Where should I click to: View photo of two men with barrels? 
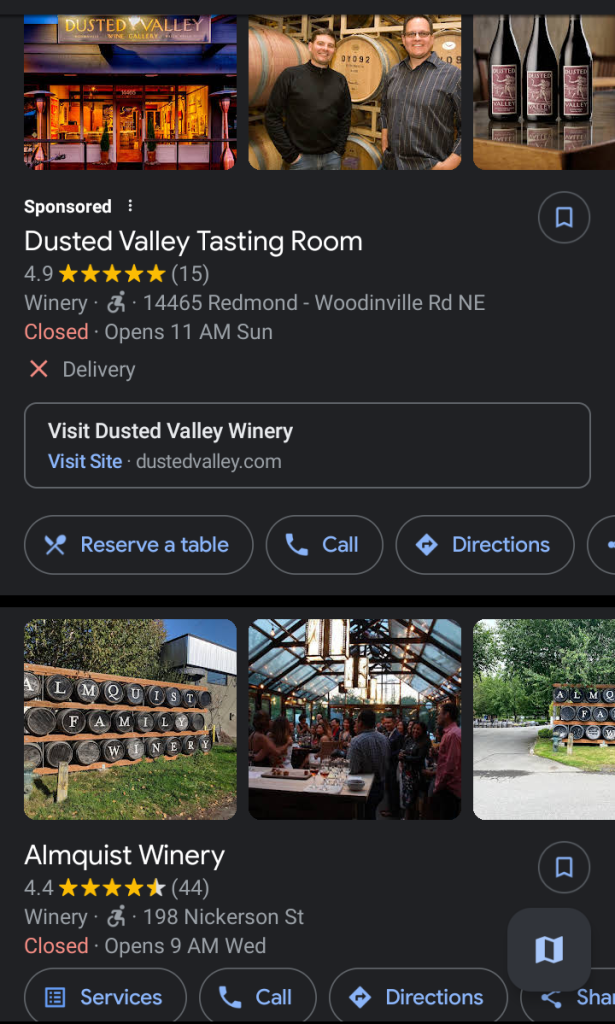[355, 92]
